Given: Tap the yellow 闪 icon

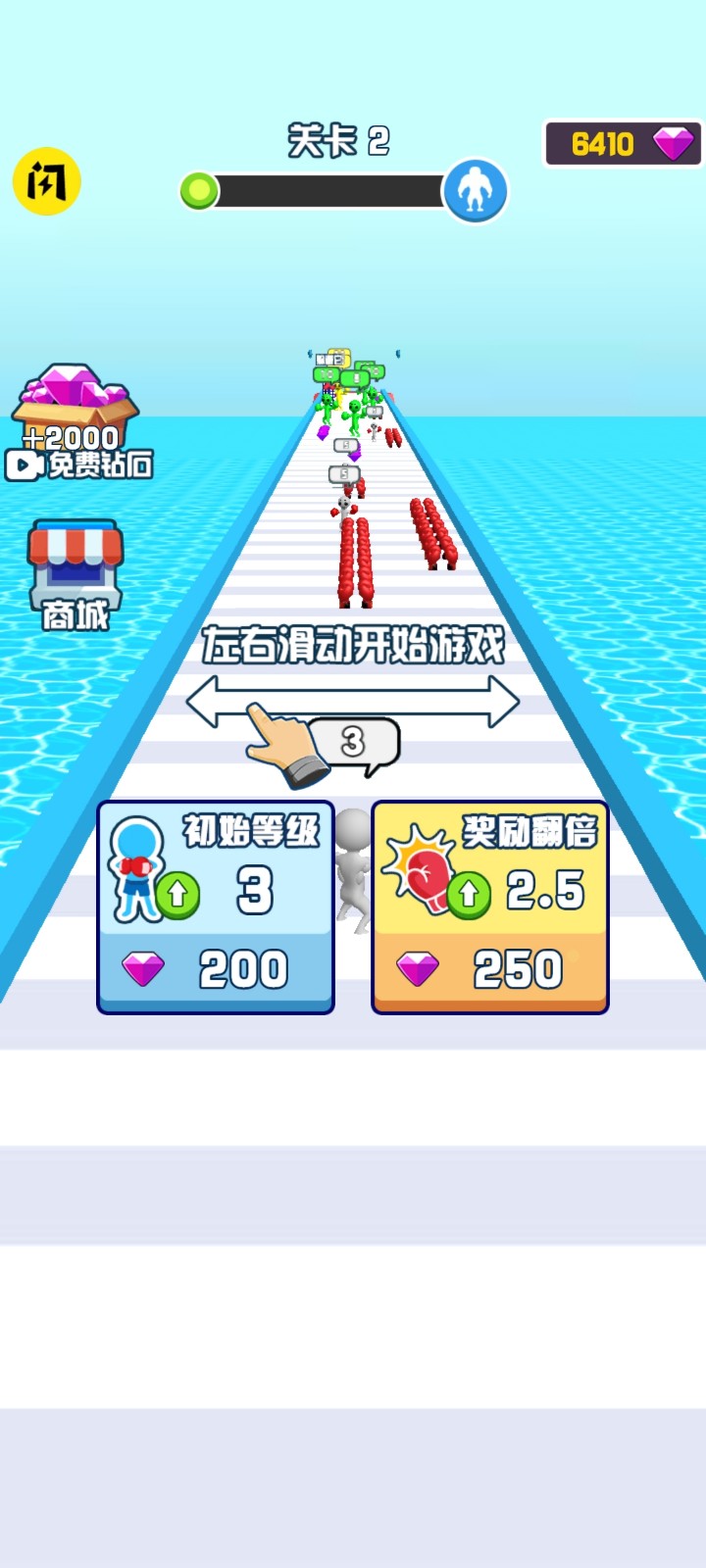Looking at the screenshot, I should 46,182.
